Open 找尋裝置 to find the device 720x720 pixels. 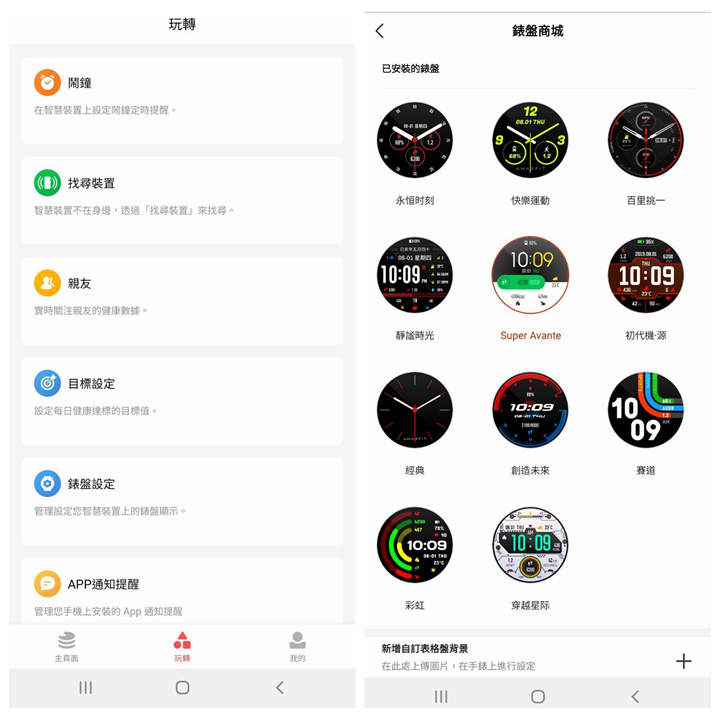[x=181, y=195]
